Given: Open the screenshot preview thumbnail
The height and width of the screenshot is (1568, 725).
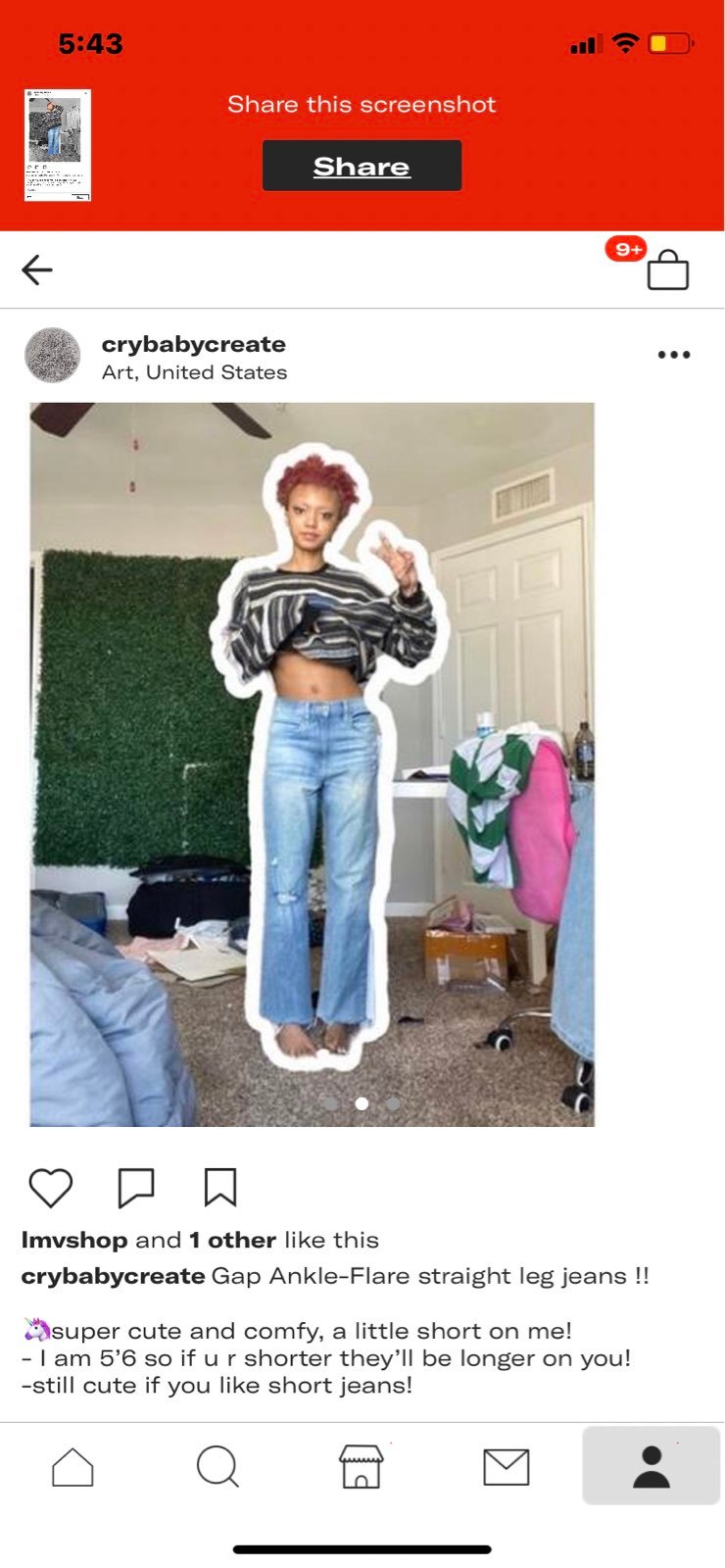Looking at the screenshot, I should click(58, 145).
